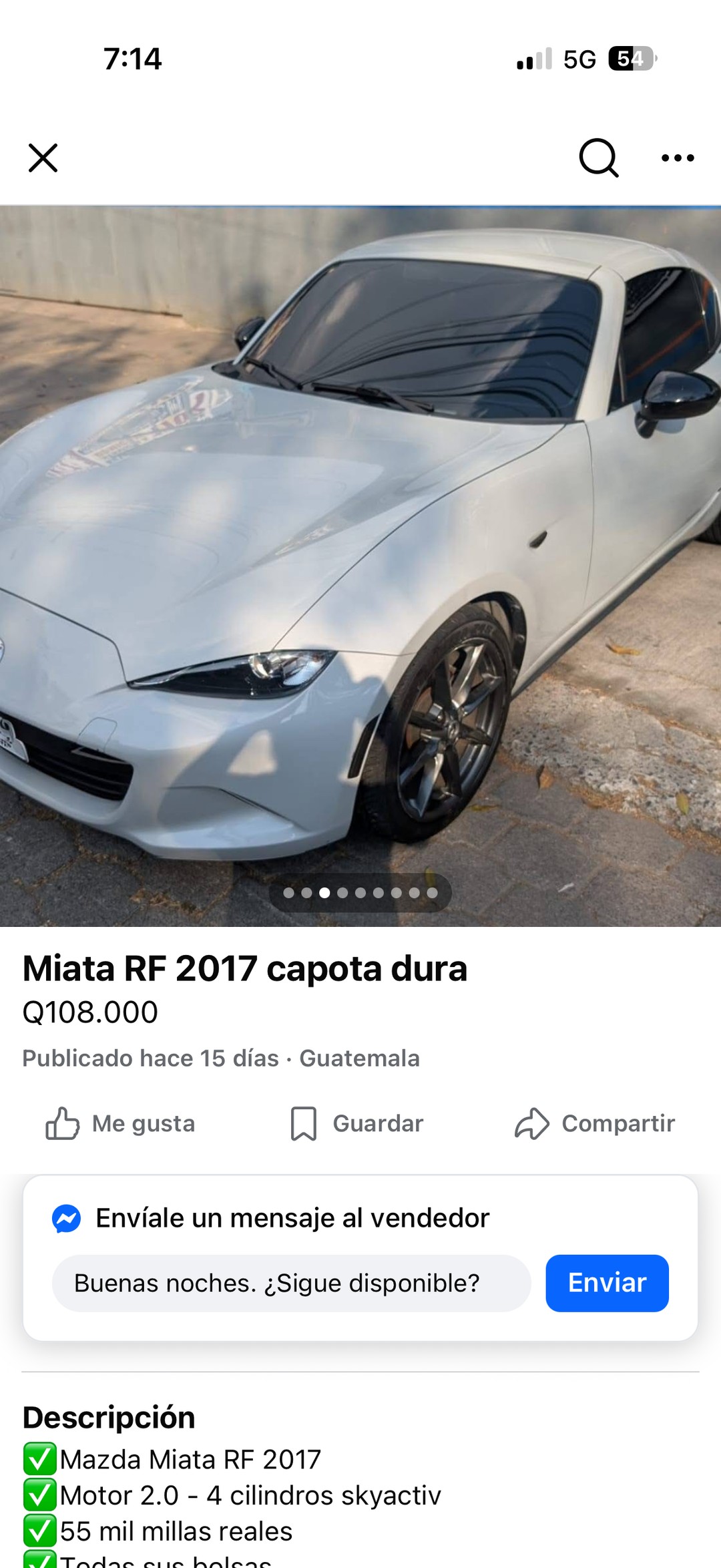Tap the Compartir share arrow icon
This screenshot has height=1568, width=721.
tap(531, 1123)
